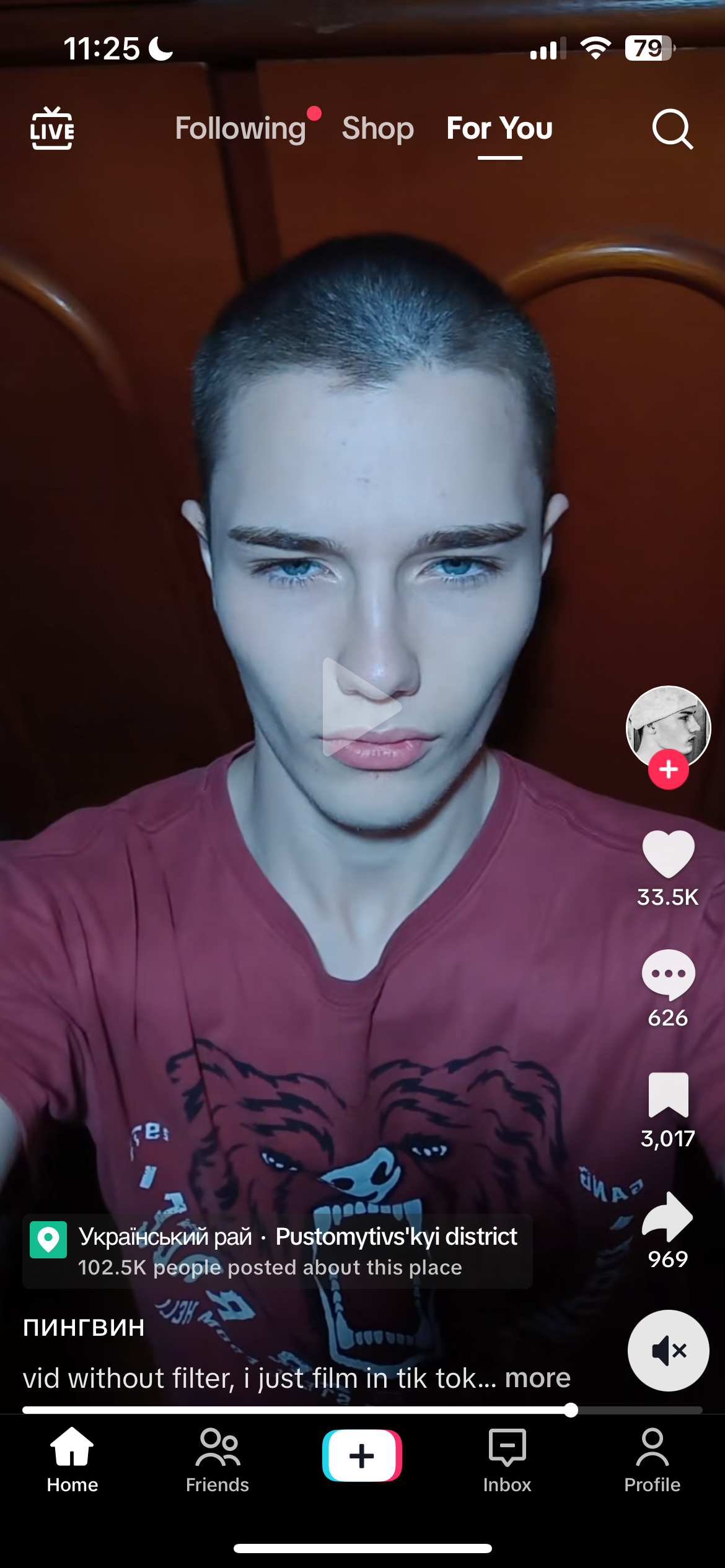
Task: Open the search magnifier
Action: click(x=672, y=129)
